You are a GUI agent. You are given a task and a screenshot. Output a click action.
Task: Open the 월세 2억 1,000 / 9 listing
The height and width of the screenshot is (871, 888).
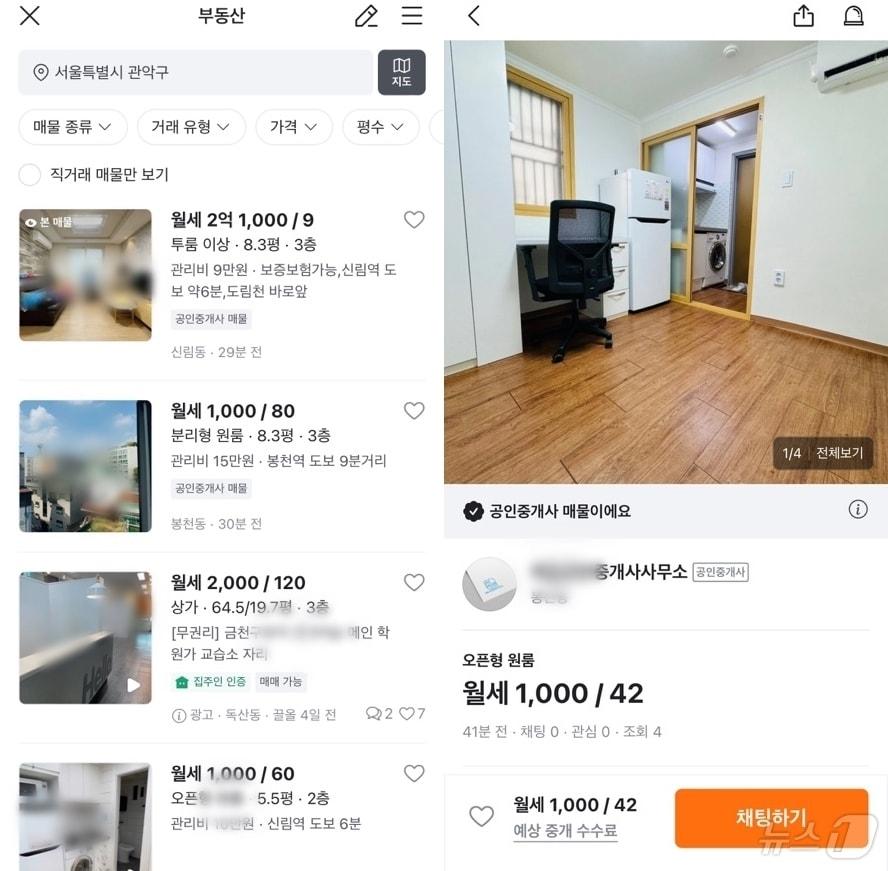point(242,220)
